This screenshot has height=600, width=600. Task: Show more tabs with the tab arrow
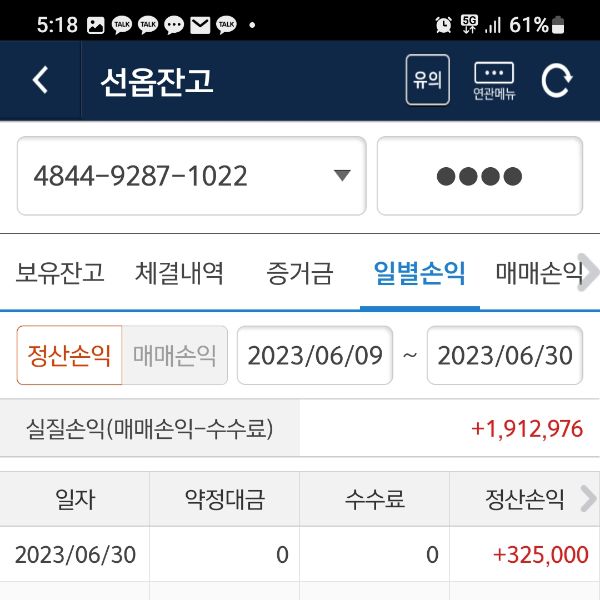pyautogui.click(x=590, y=272)
